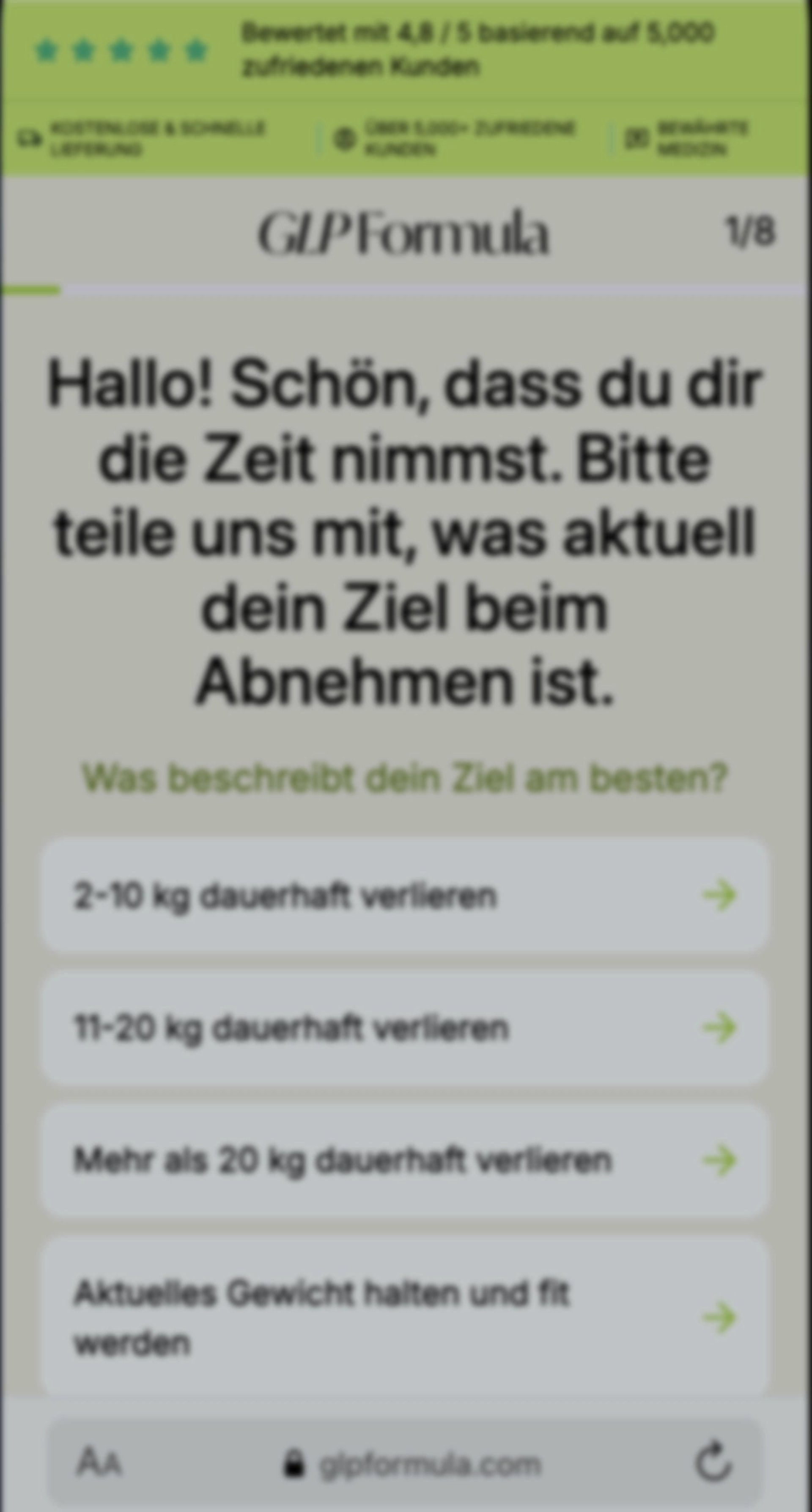
Task: Reload the page
Action: coord(713,1462)
